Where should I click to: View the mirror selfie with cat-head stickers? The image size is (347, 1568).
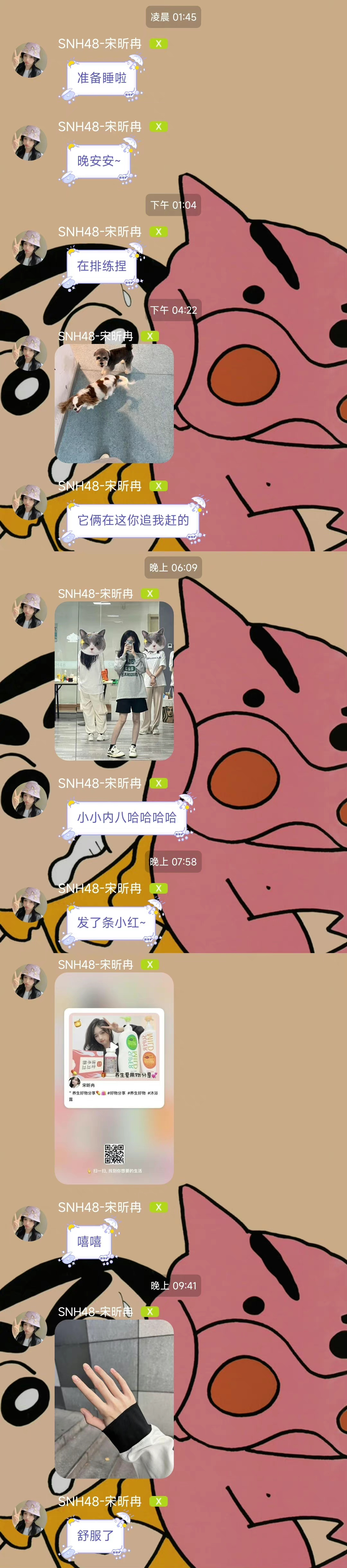[114, 680]
